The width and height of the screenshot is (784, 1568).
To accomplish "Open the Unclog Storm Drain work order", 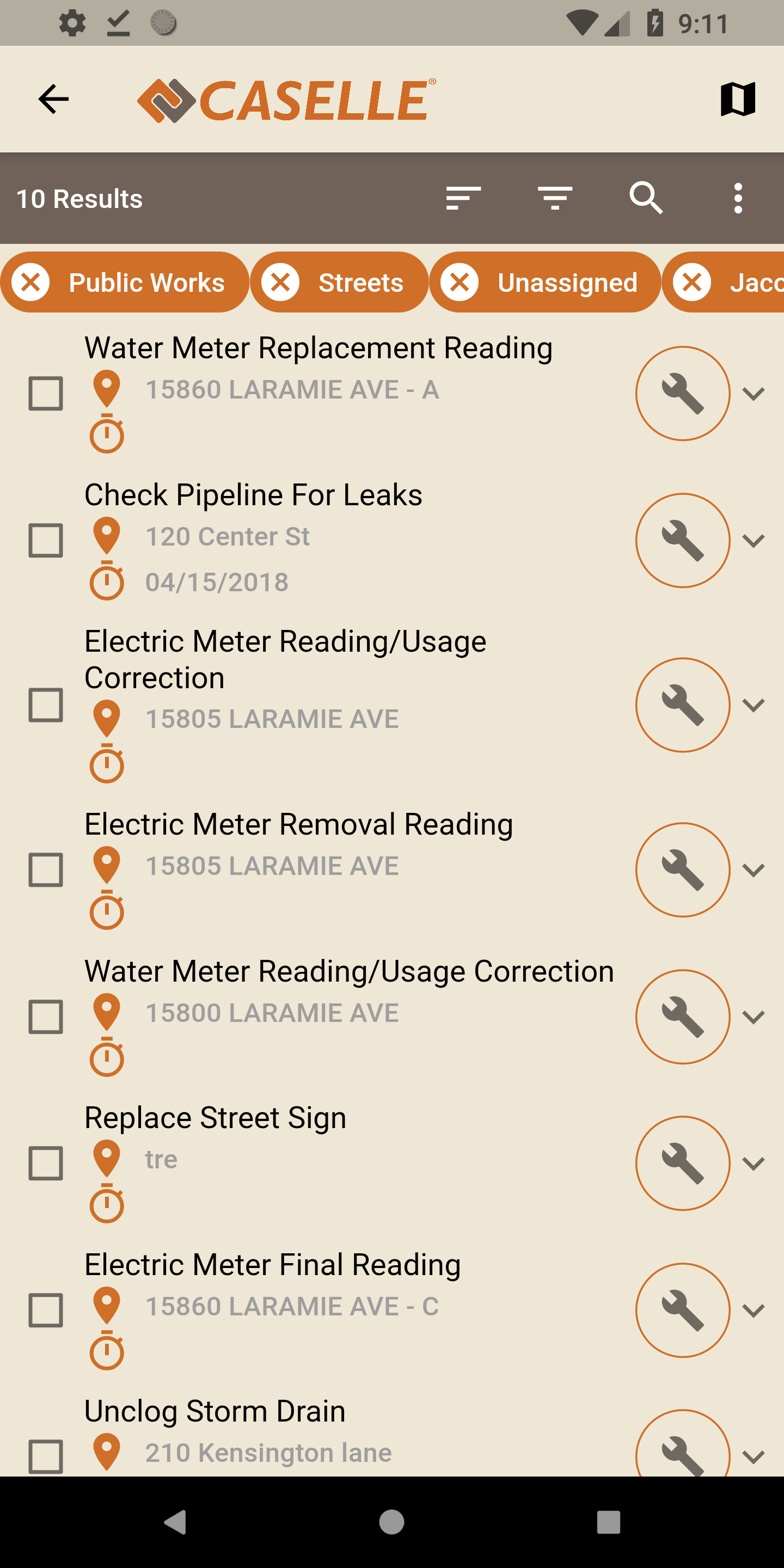I will tap(215, 1411).
